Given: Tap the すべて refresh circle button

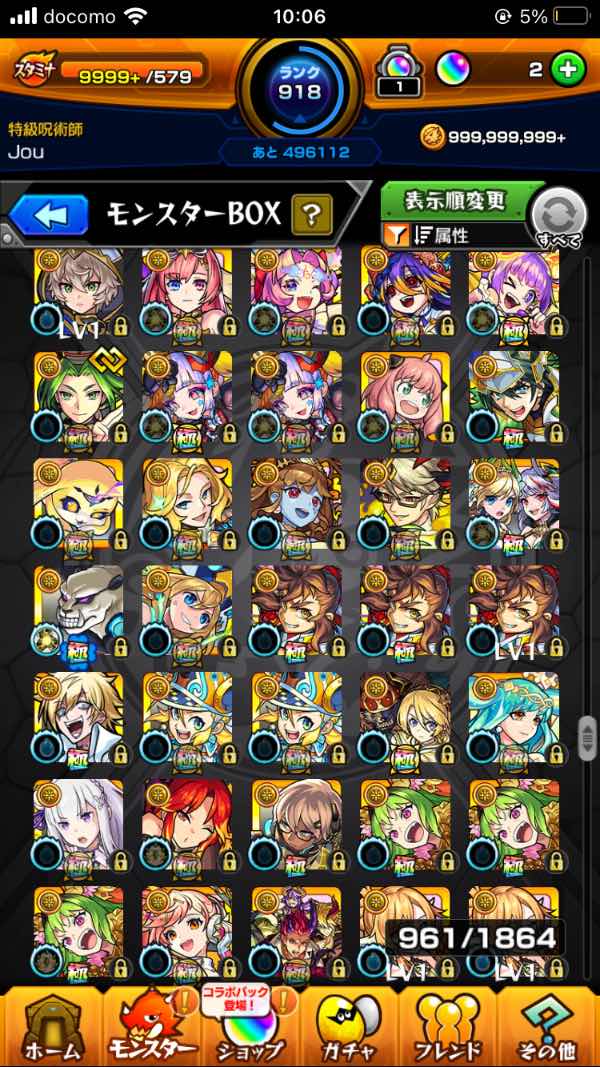Looking at the screenshot, I should (x=559, y=217).
